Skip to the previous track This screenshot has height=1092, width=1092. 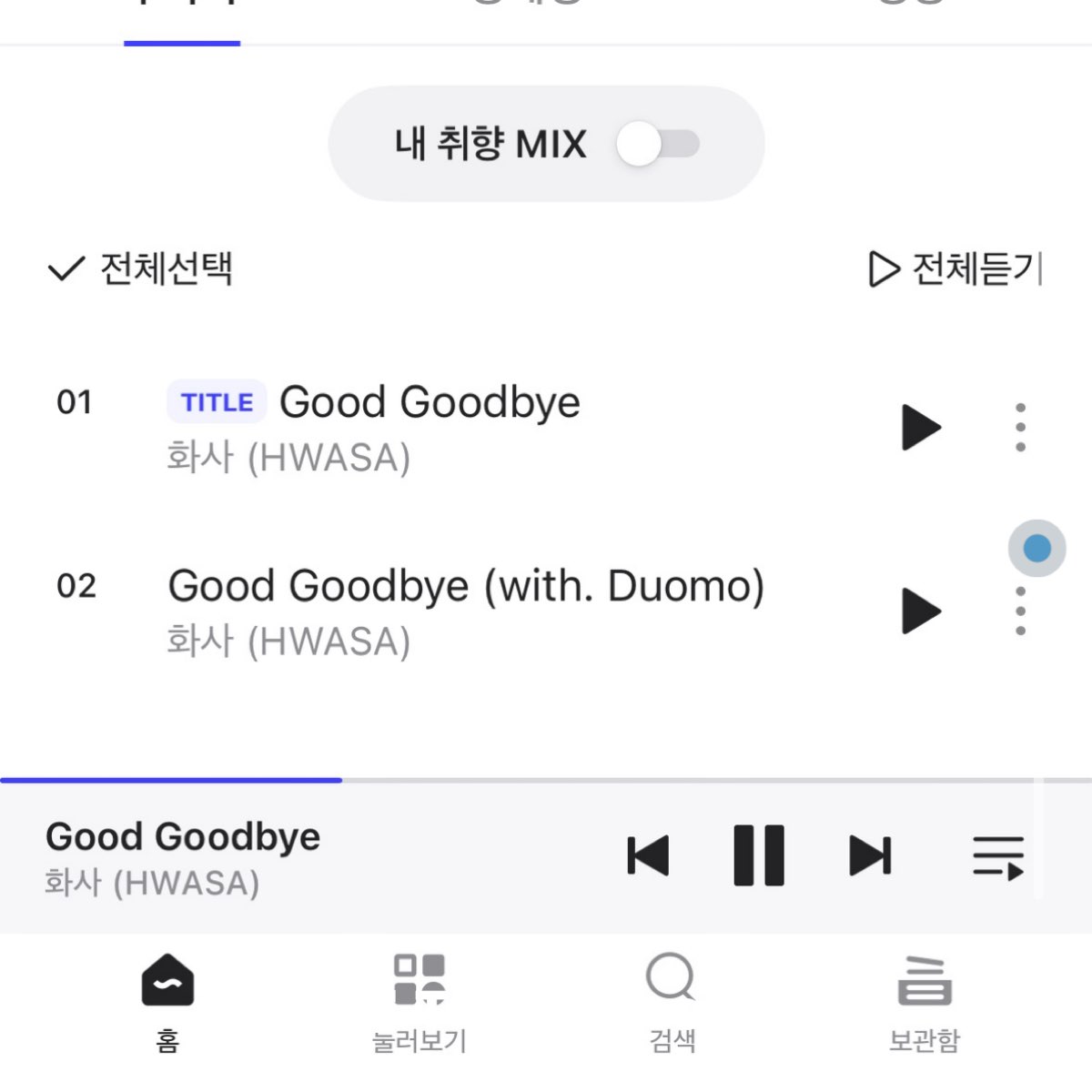pyautogui.click(x=649, y=855)
